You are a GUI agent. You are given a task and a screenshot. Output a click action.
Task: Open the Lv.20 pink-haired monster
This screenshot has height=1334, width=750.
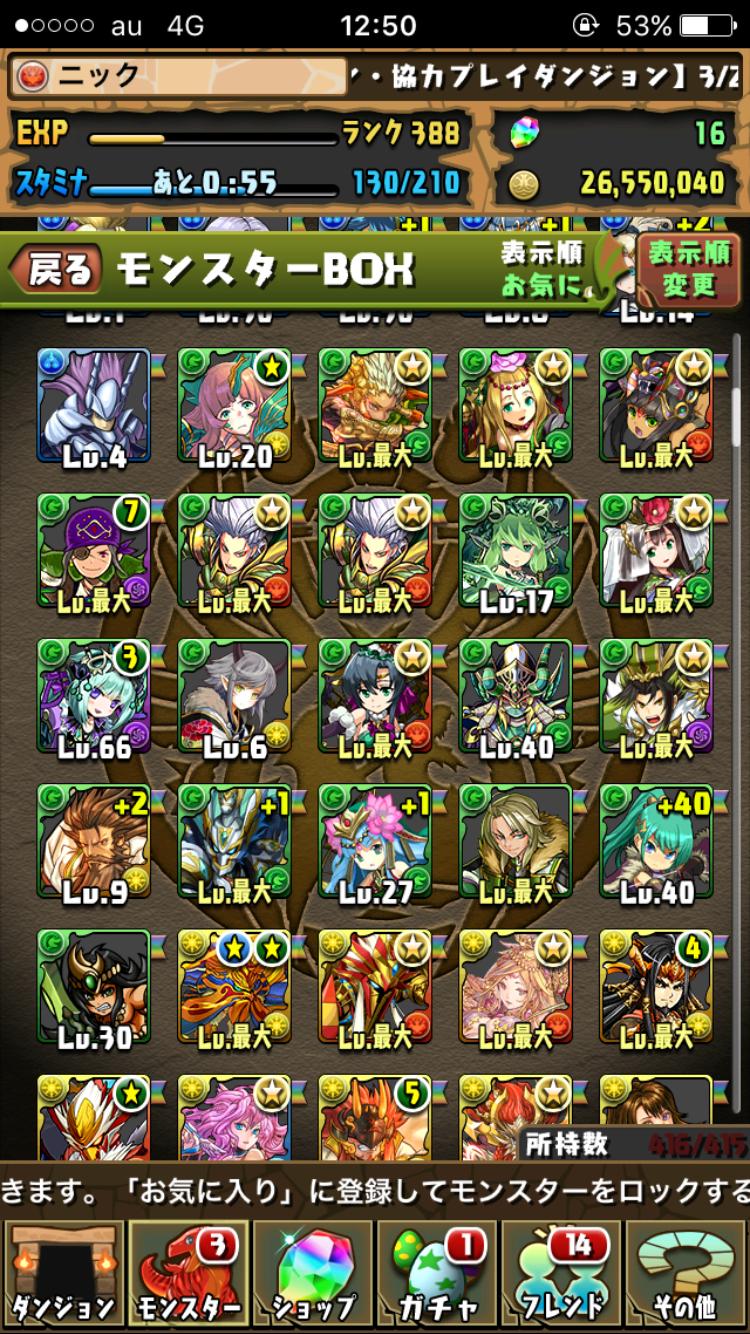click(x=234, y=405)
